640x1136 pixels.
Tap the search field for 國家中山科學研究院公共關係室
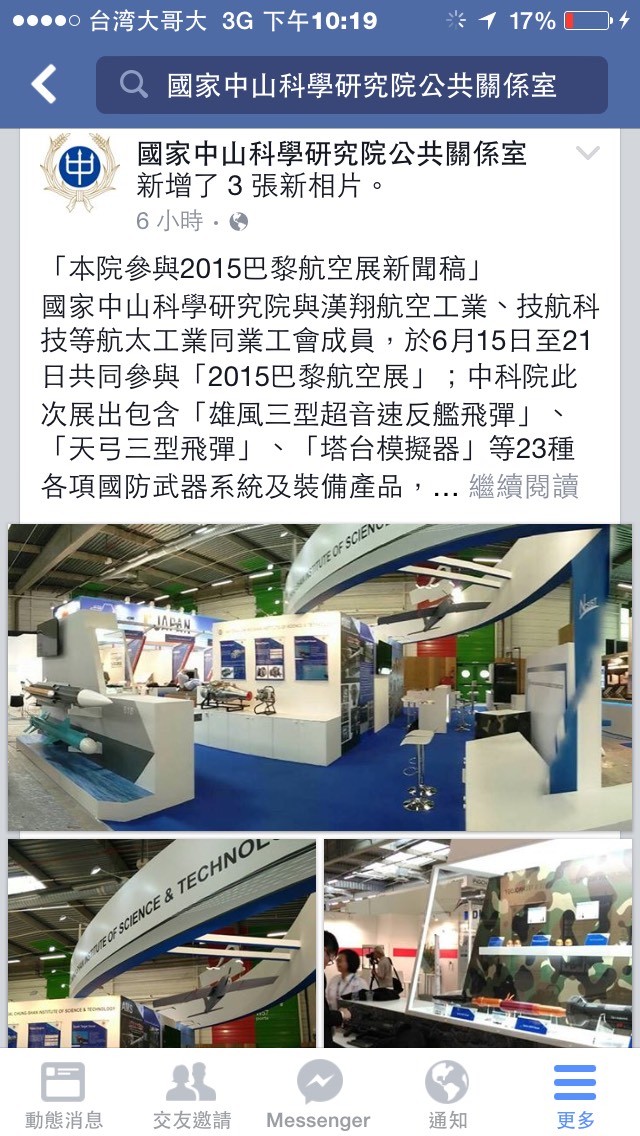point(352,85)
